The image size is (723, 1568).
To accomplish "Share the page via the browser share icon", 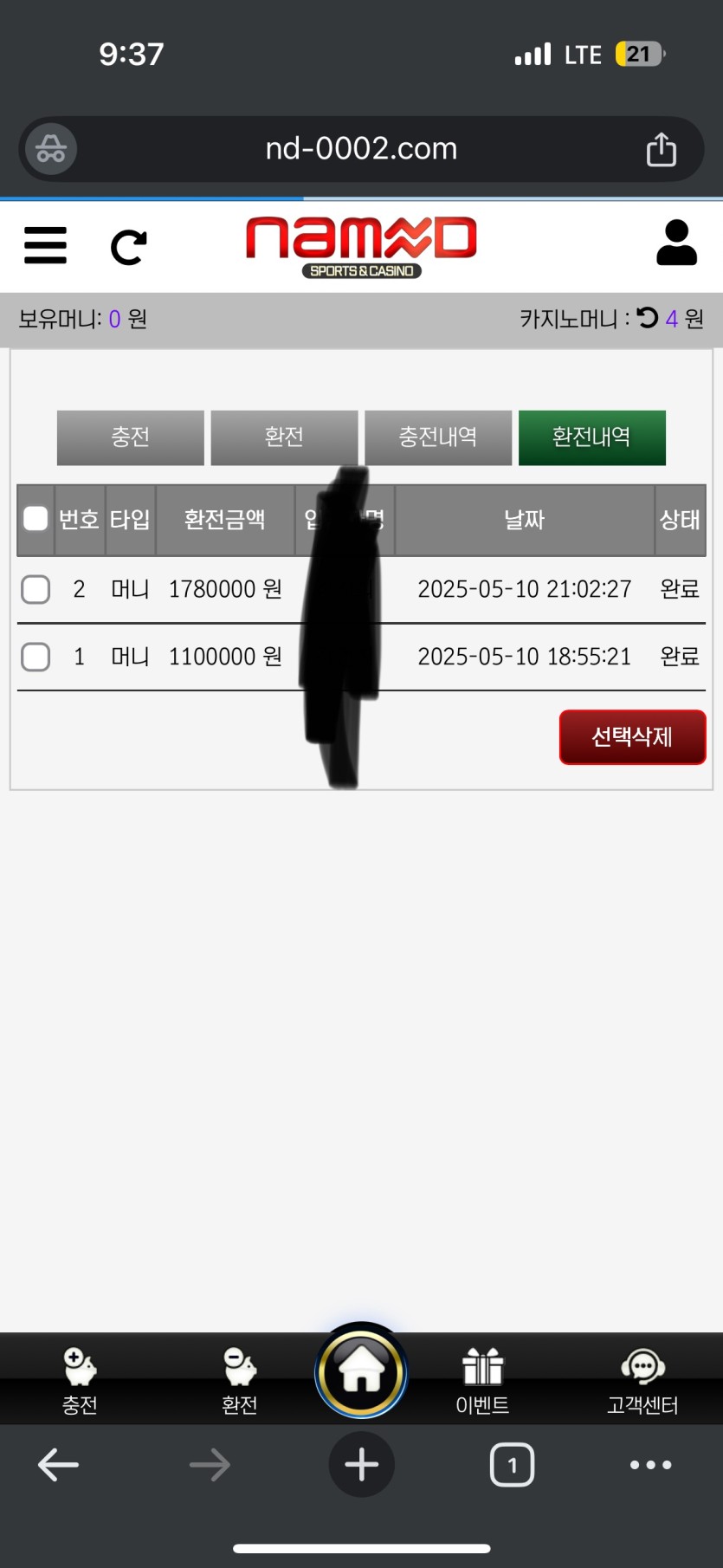I will [x=662, y=149].
